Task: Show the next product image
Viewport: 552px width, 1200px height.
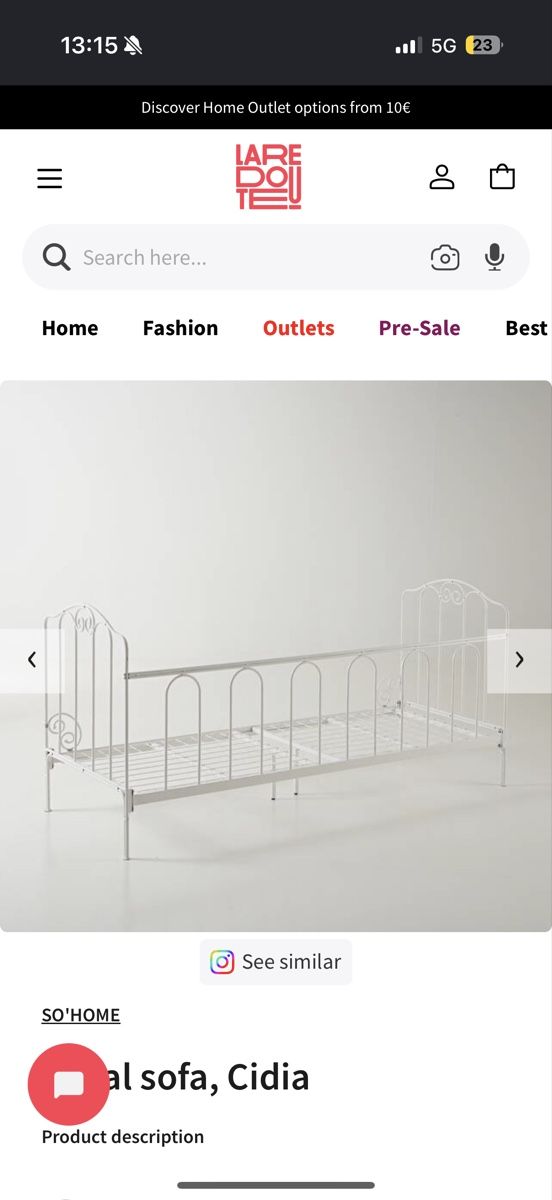Action: point(519,660)
